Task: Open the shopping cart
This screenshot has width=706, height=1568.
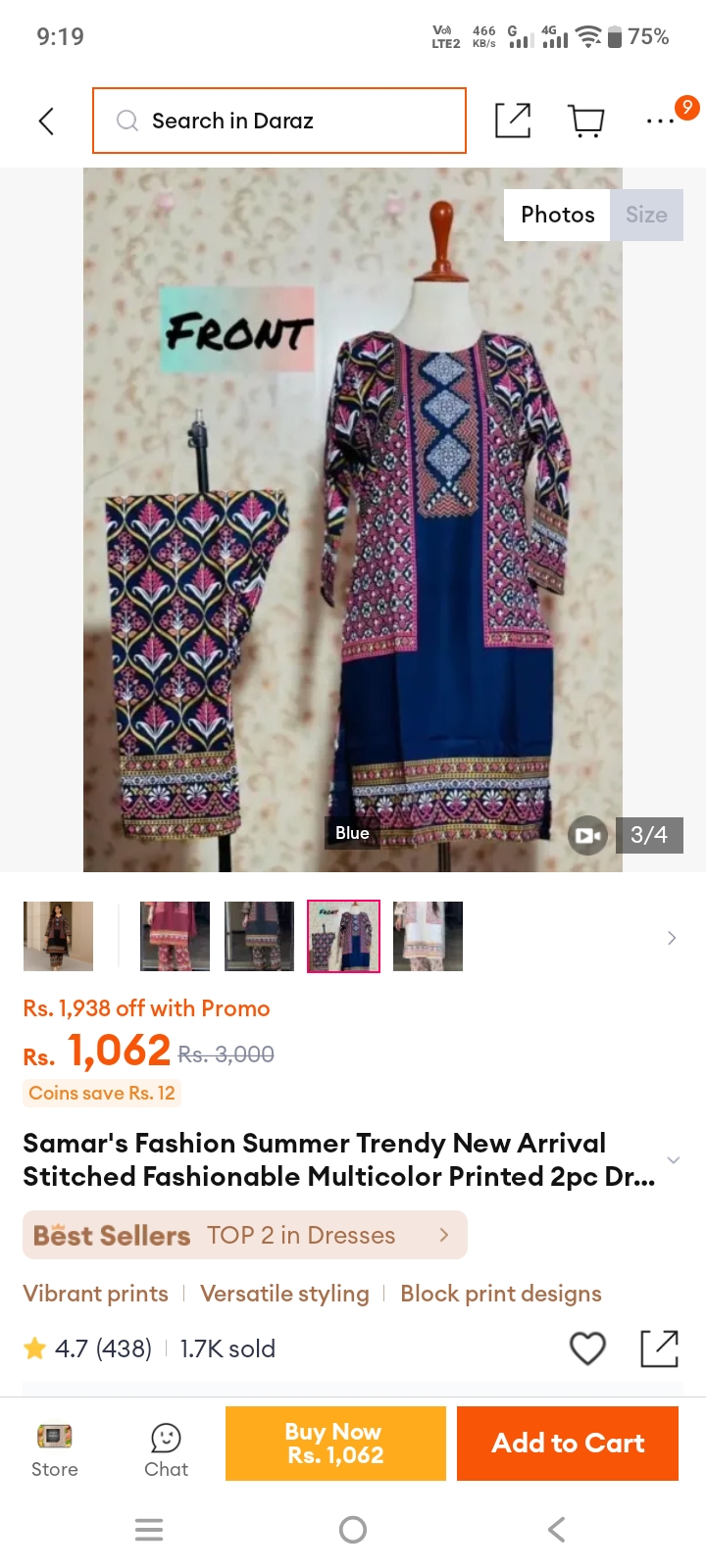Action: (x=586, y=121)
